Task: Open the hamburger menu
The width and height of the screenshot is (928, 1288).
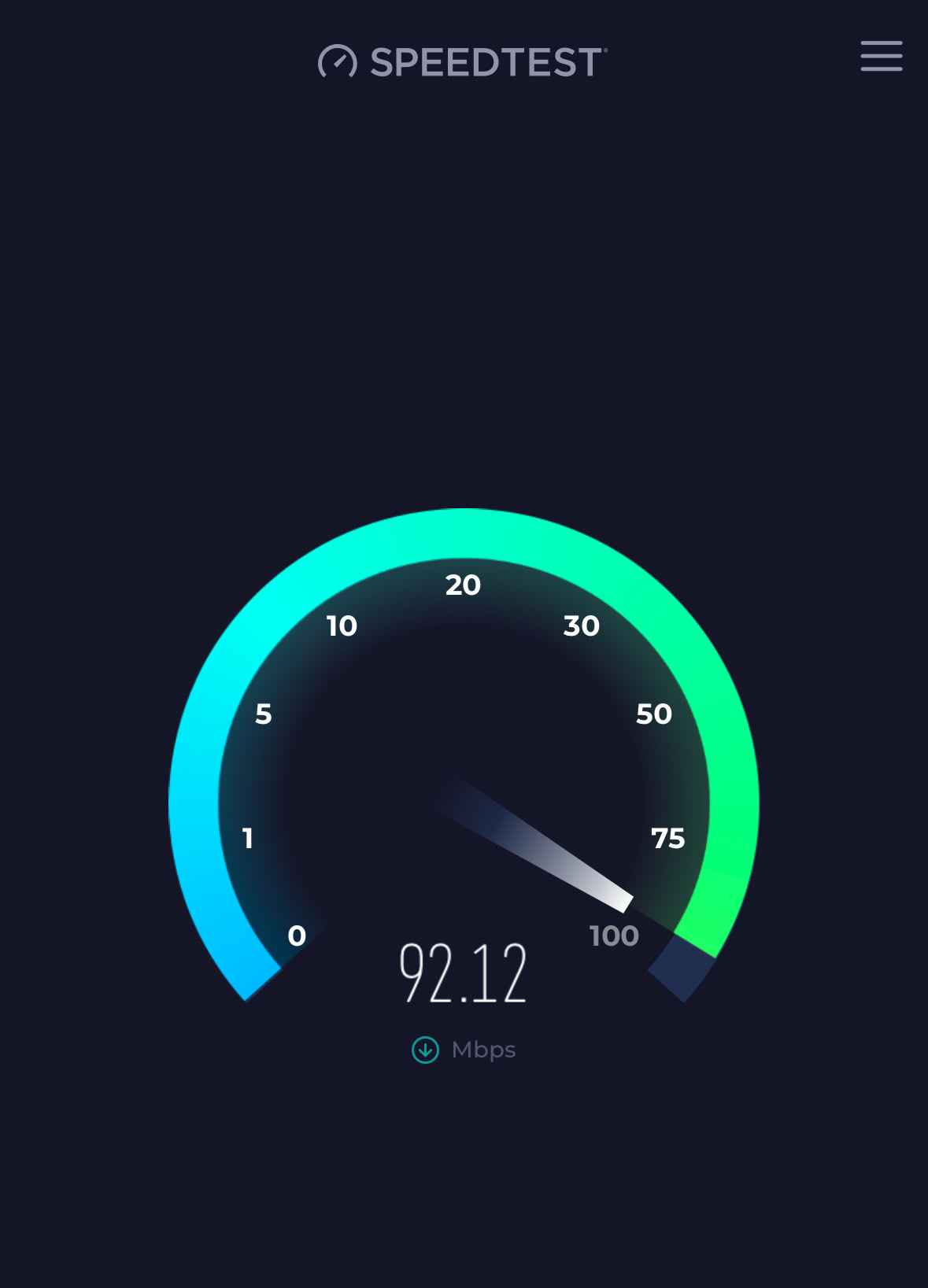Action: (x=881, y=57)
